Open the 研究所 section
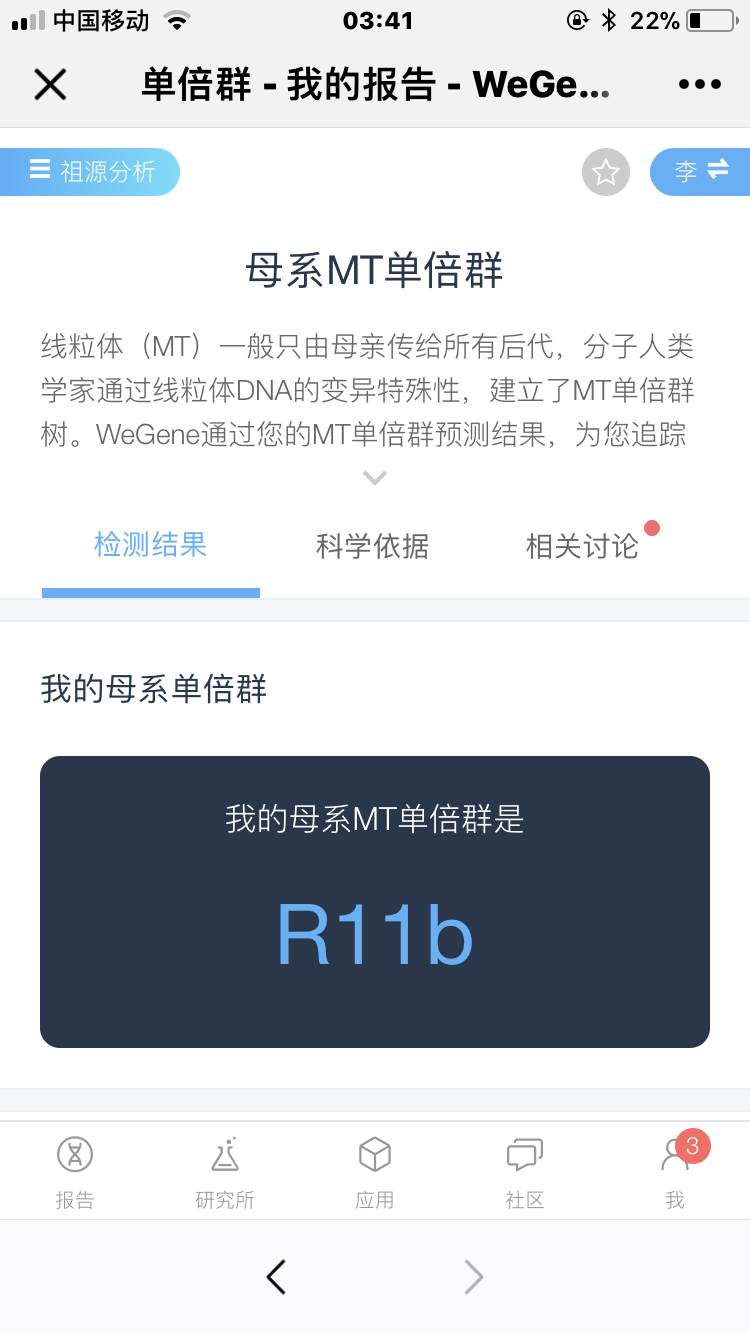 coord(225,1172)
